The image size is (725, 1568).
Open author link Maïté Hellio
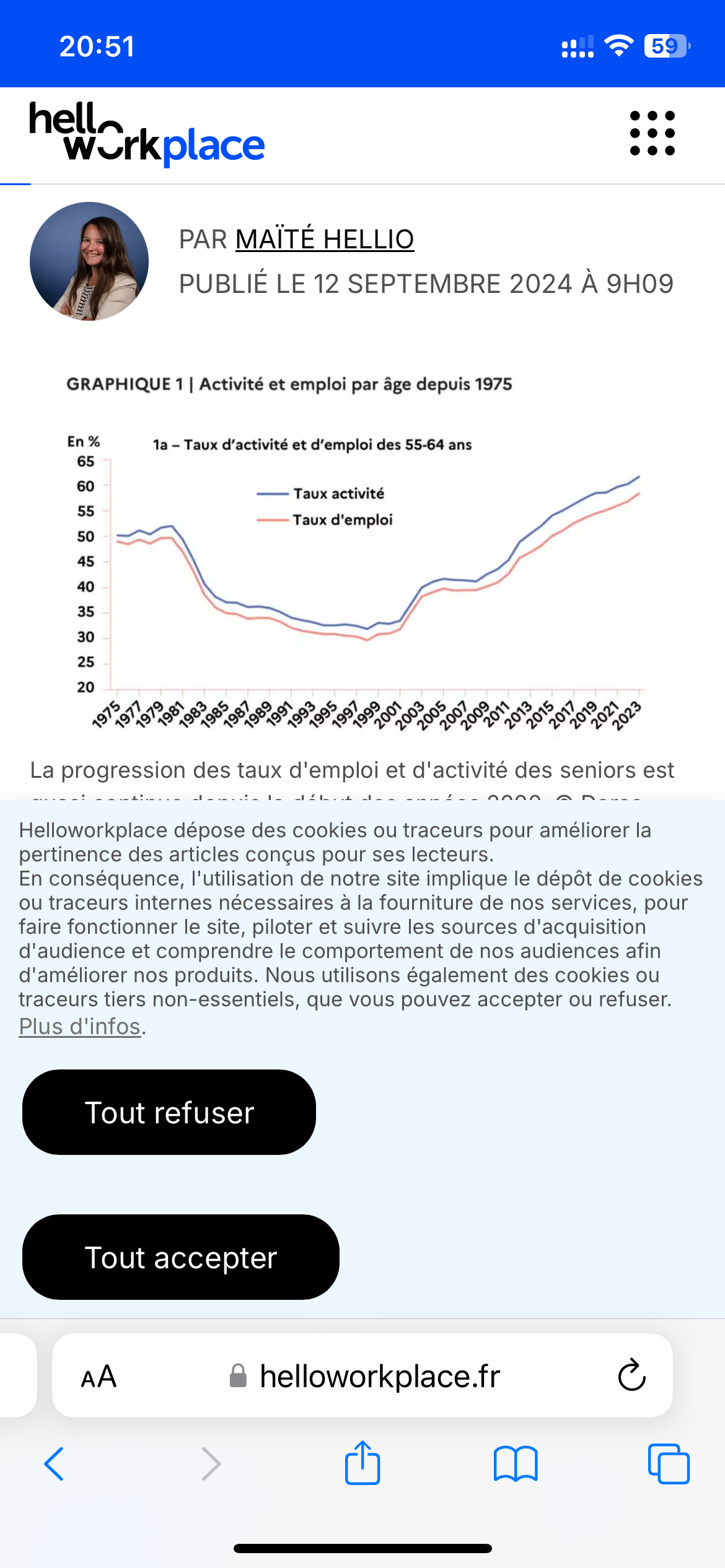click(325, 239)
